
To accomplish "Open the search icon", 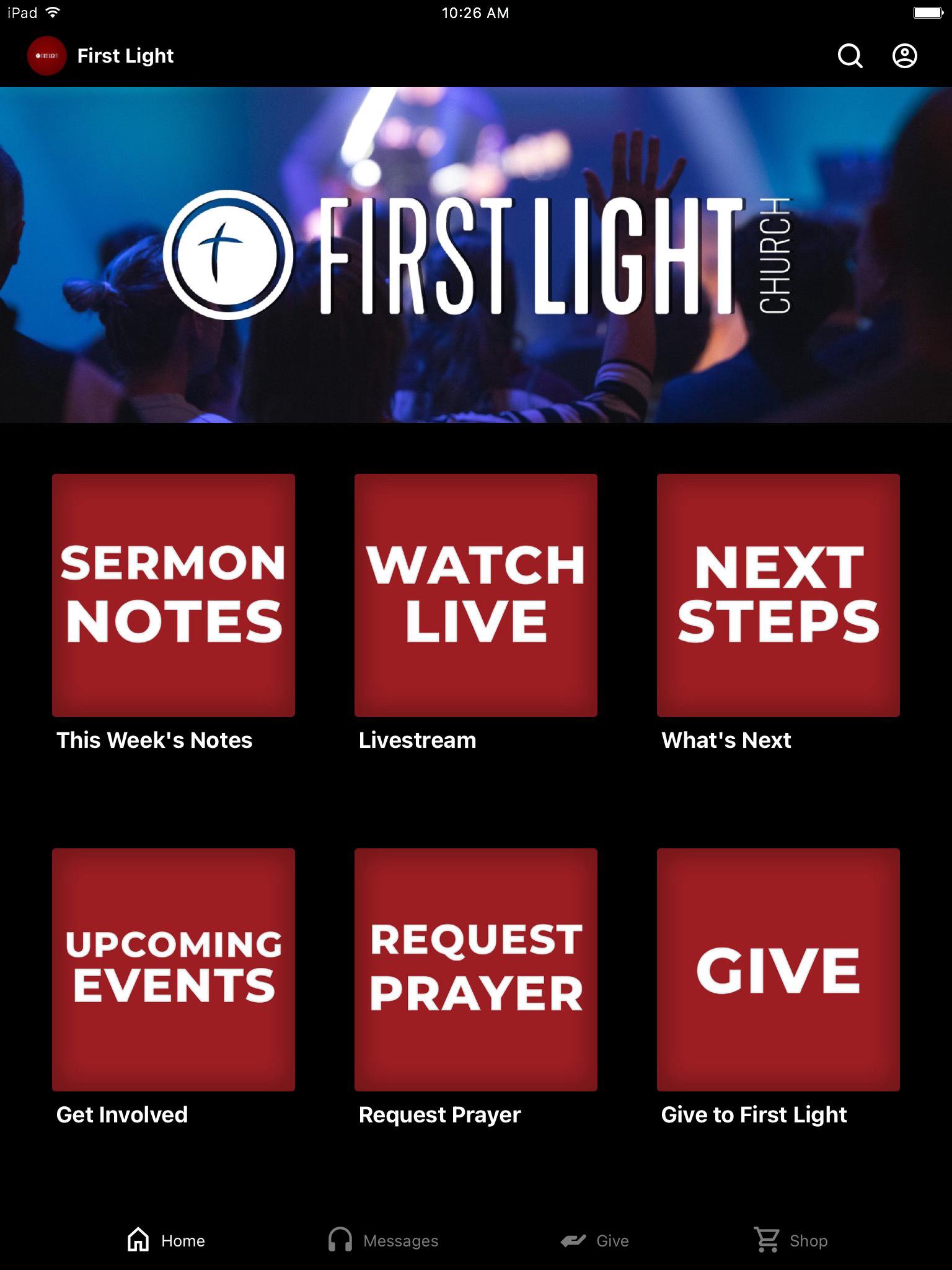I will pyautogui.click(x=850, y=56).
